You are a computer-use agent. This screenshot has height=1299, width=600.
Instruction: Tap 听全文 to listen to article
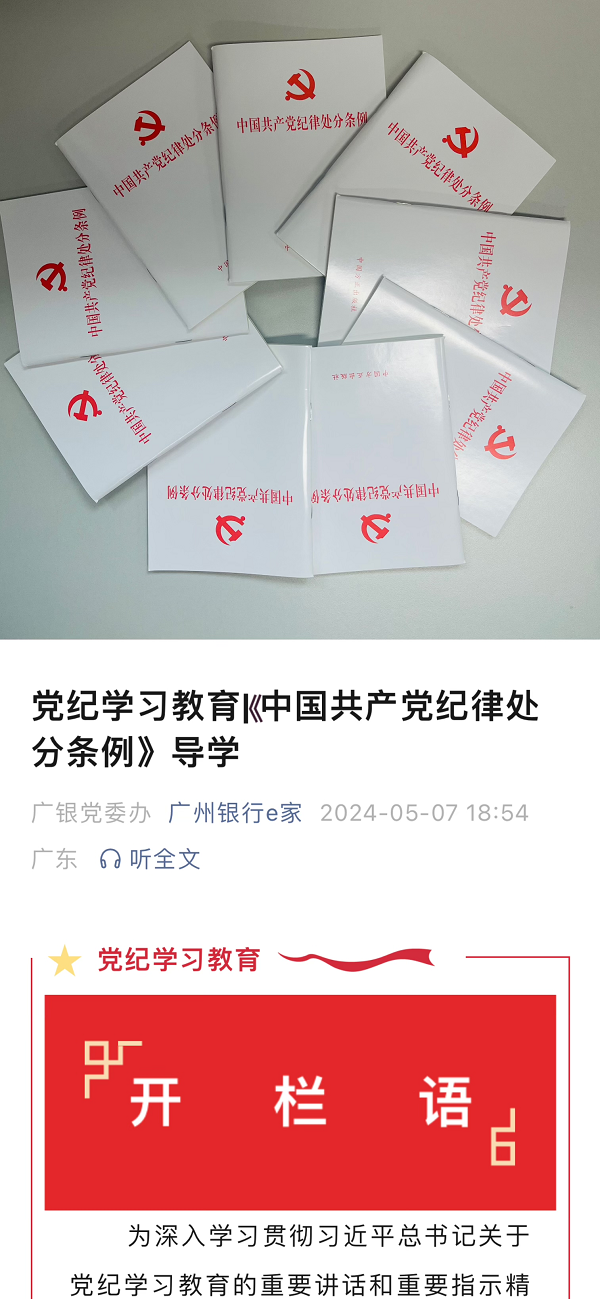click(151, 859)
